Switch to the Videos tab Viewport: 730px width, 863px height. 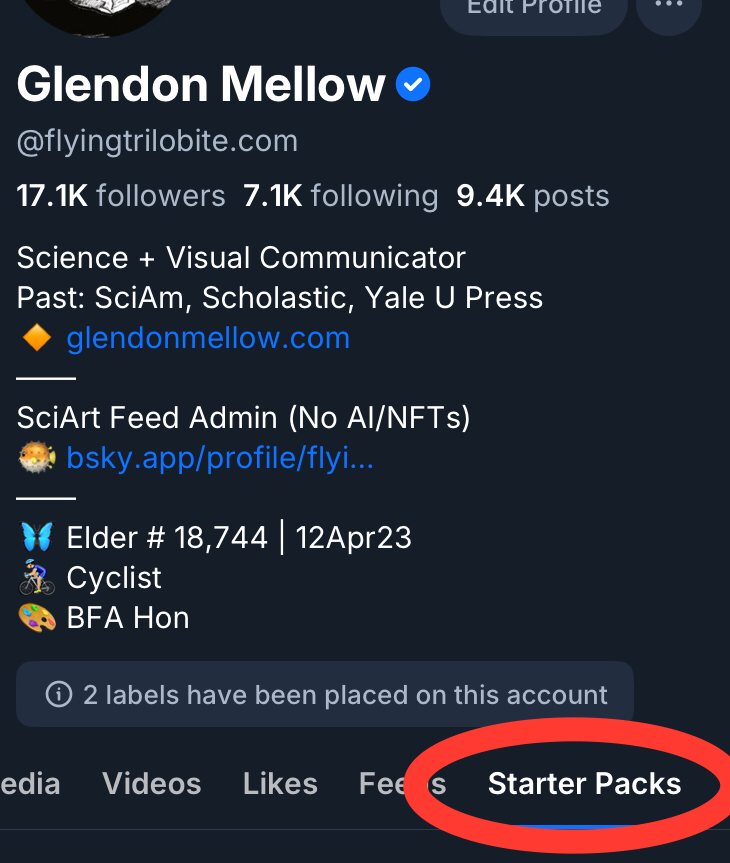[x=151, y=784]
